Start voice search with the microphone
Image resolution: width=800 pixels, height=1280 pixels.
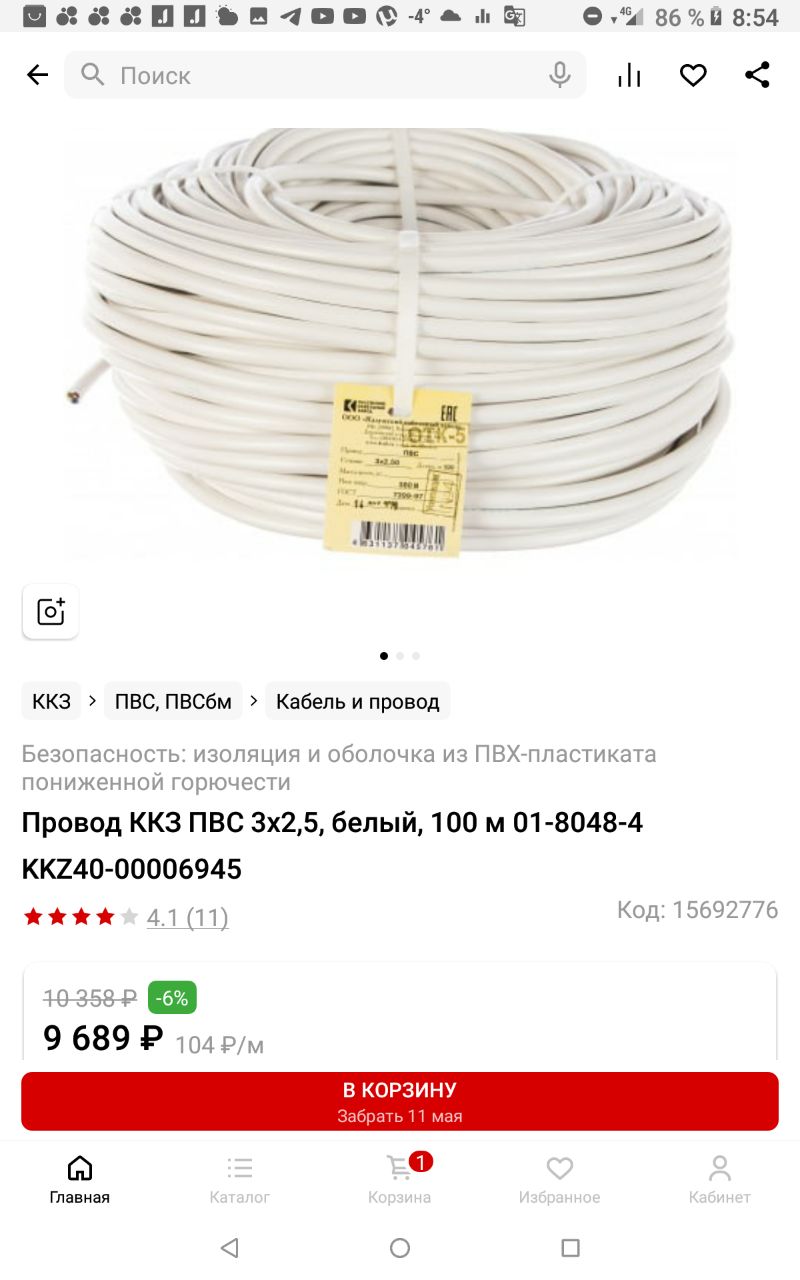point(559,75)
